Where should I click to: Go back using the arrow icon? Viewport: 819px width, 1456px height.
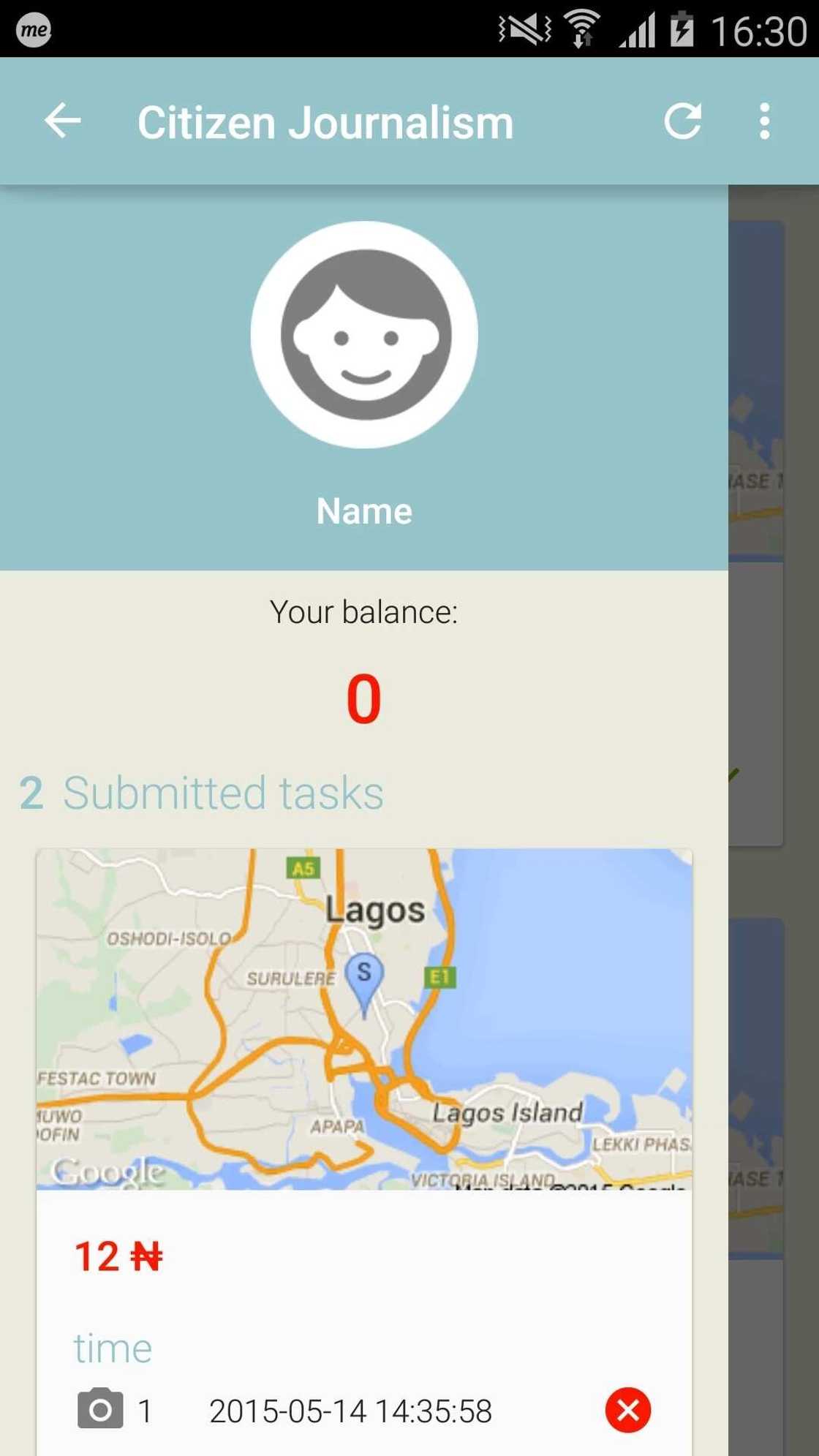(63, 121)
